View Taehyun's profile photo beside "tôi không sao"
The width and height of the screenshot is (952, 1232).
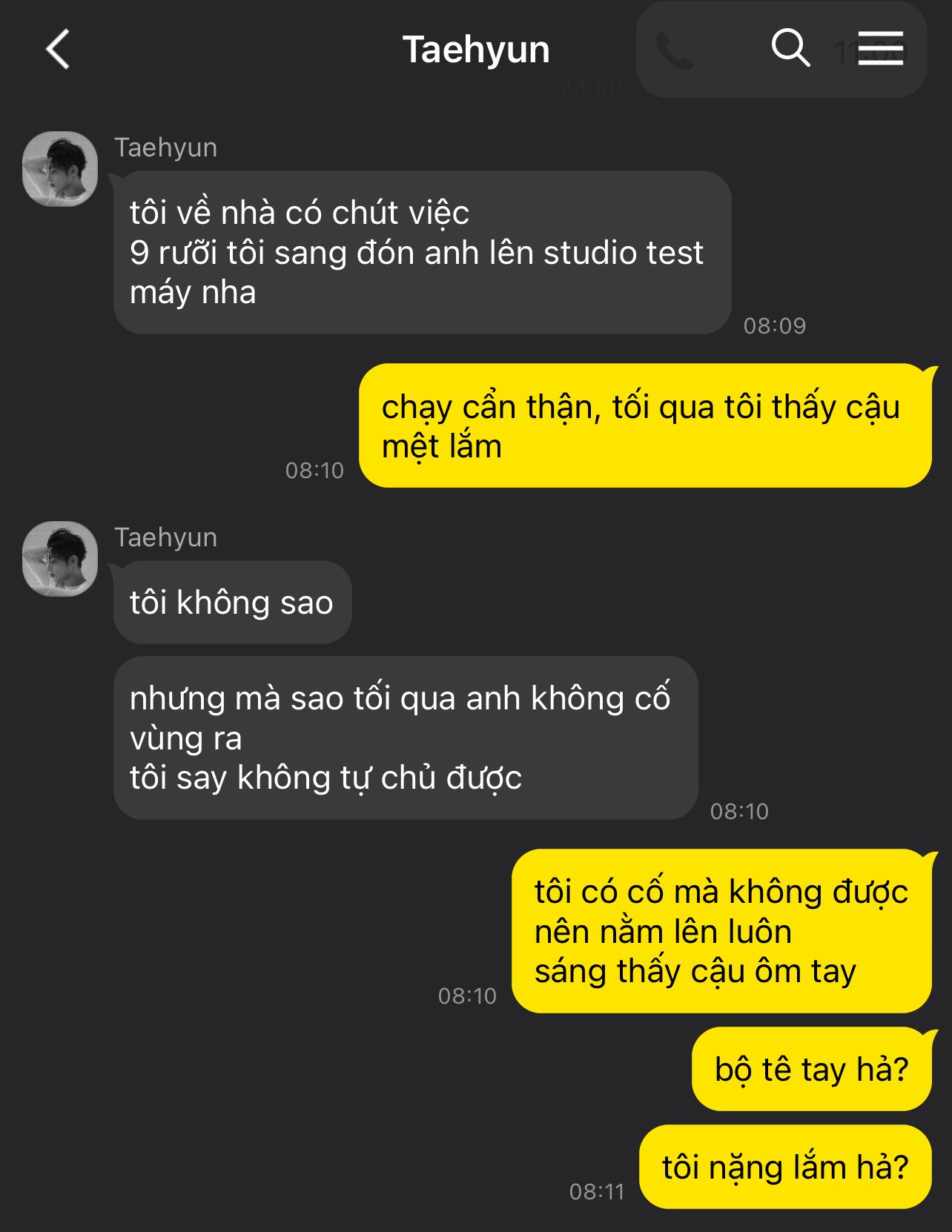[x=60, y=559]
